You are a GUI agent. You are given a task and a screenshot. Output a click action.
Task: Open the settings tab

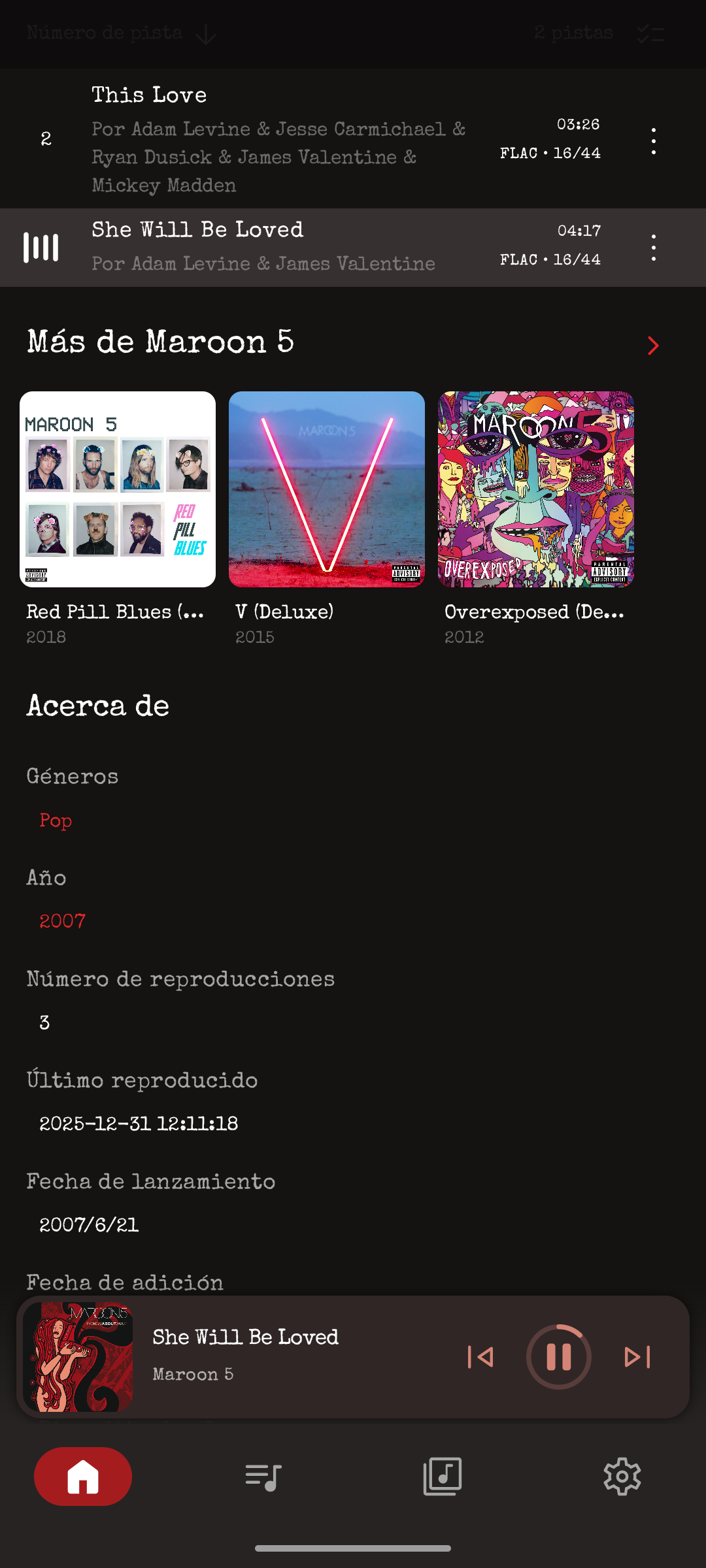pos(622,1477)
